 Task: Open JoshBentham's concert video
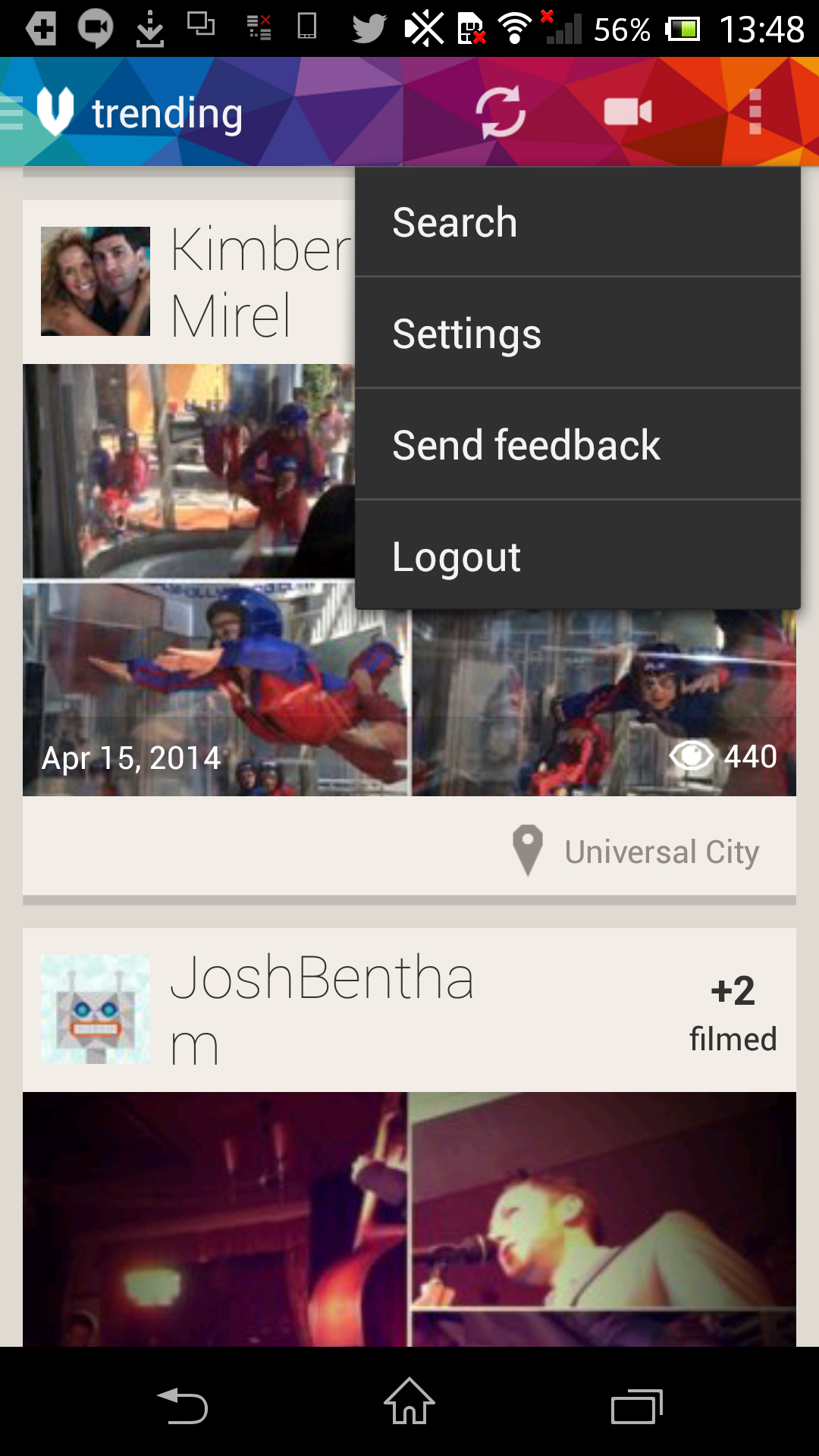pos(409,1219)
